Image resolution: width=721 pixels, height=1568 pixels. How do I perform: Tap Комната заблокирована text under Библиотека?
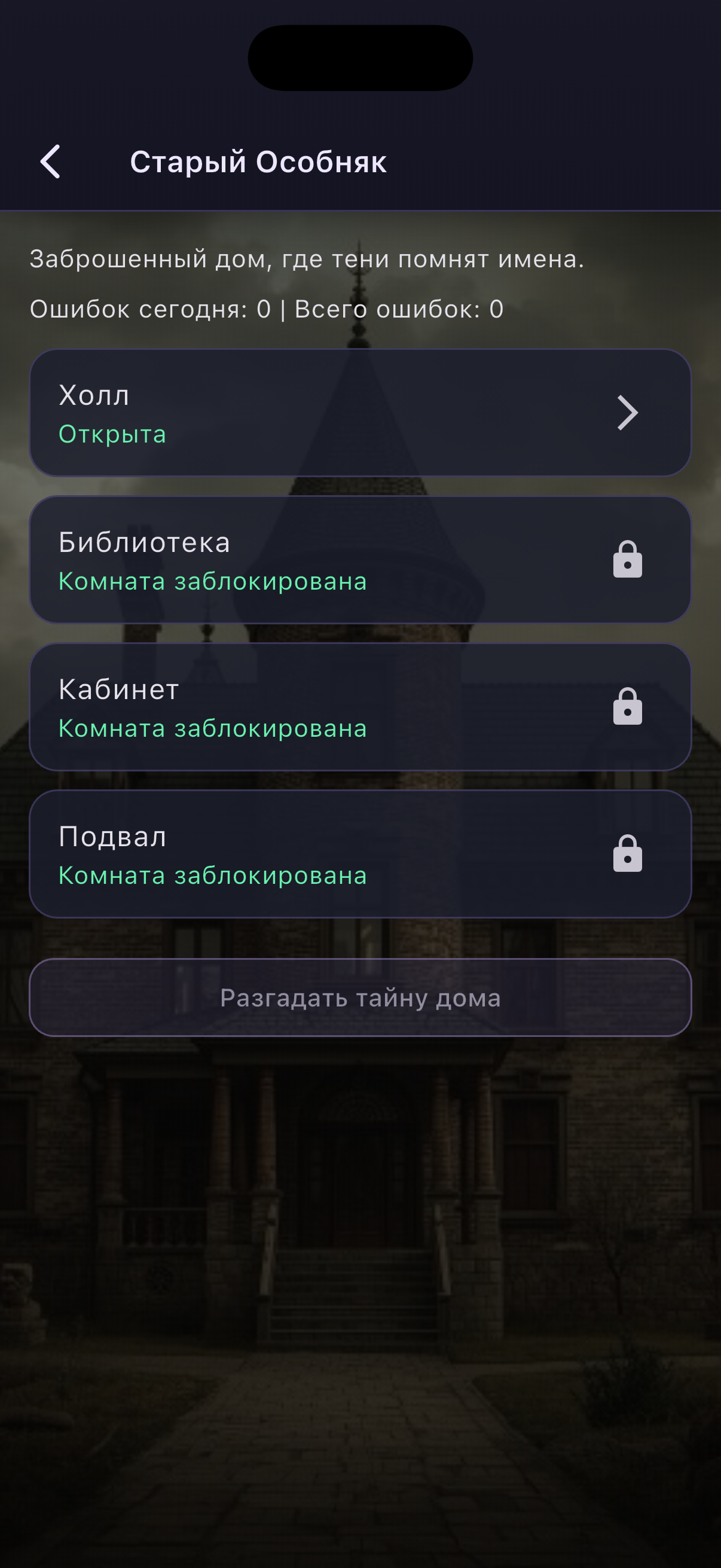tap(212, 581)
